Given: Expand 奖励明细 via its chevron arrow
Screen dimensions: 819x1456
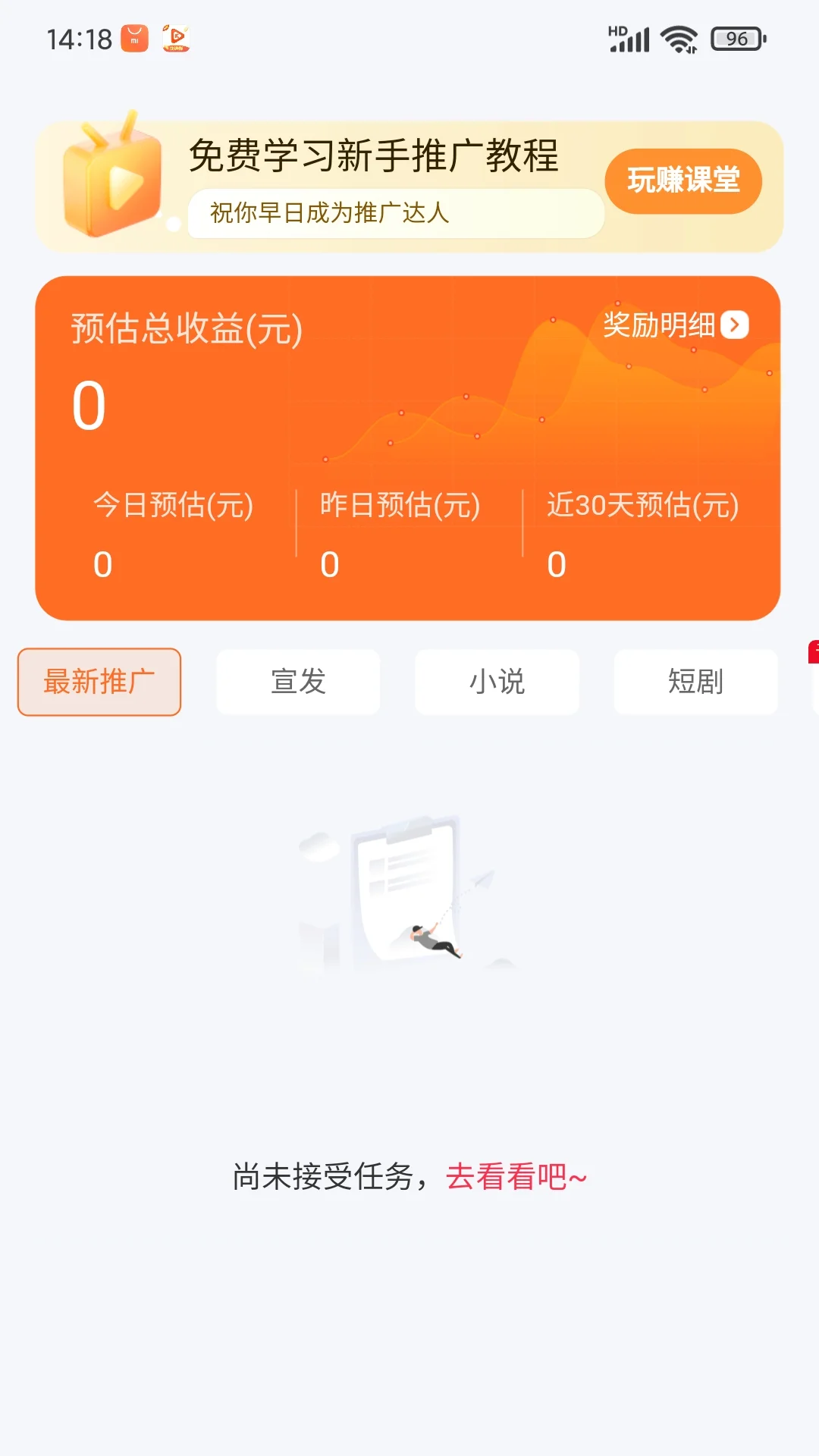Looking at the screenshot, I should (x=736, y=326).
